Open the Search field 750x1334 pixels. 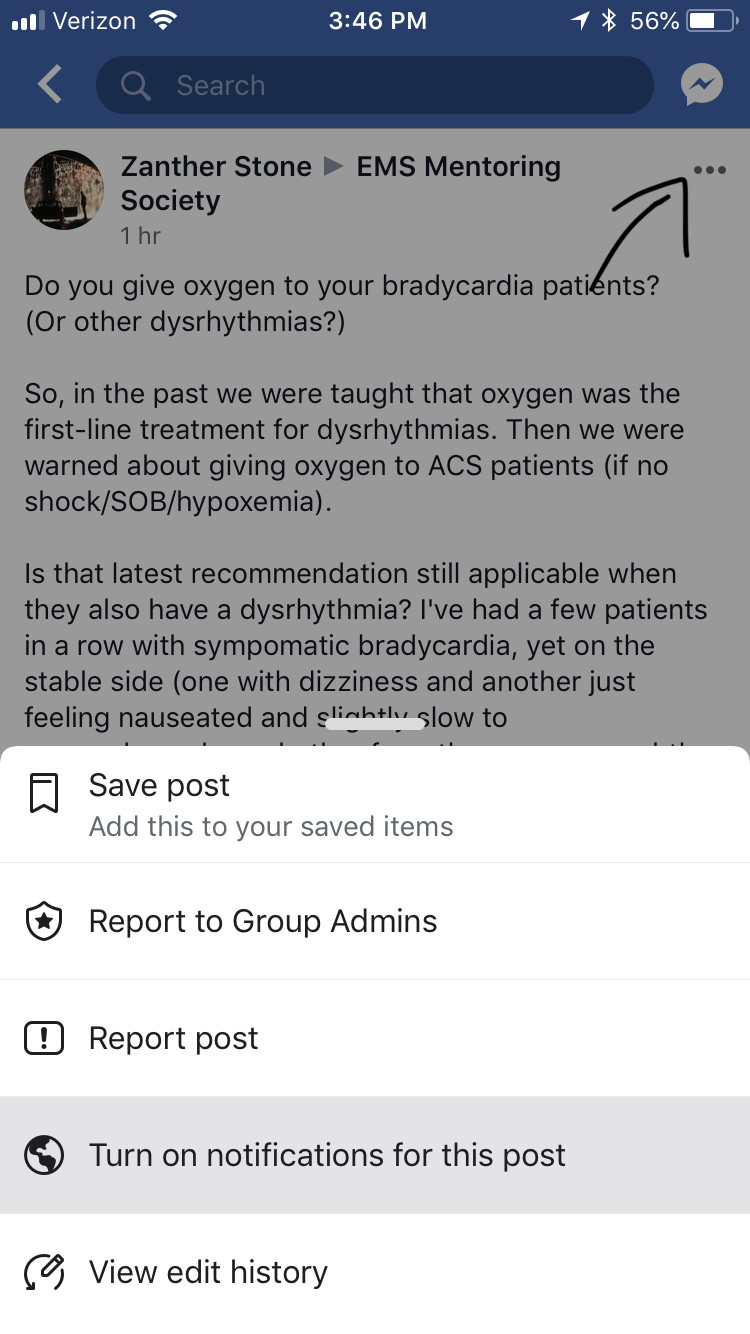[374, 85]
